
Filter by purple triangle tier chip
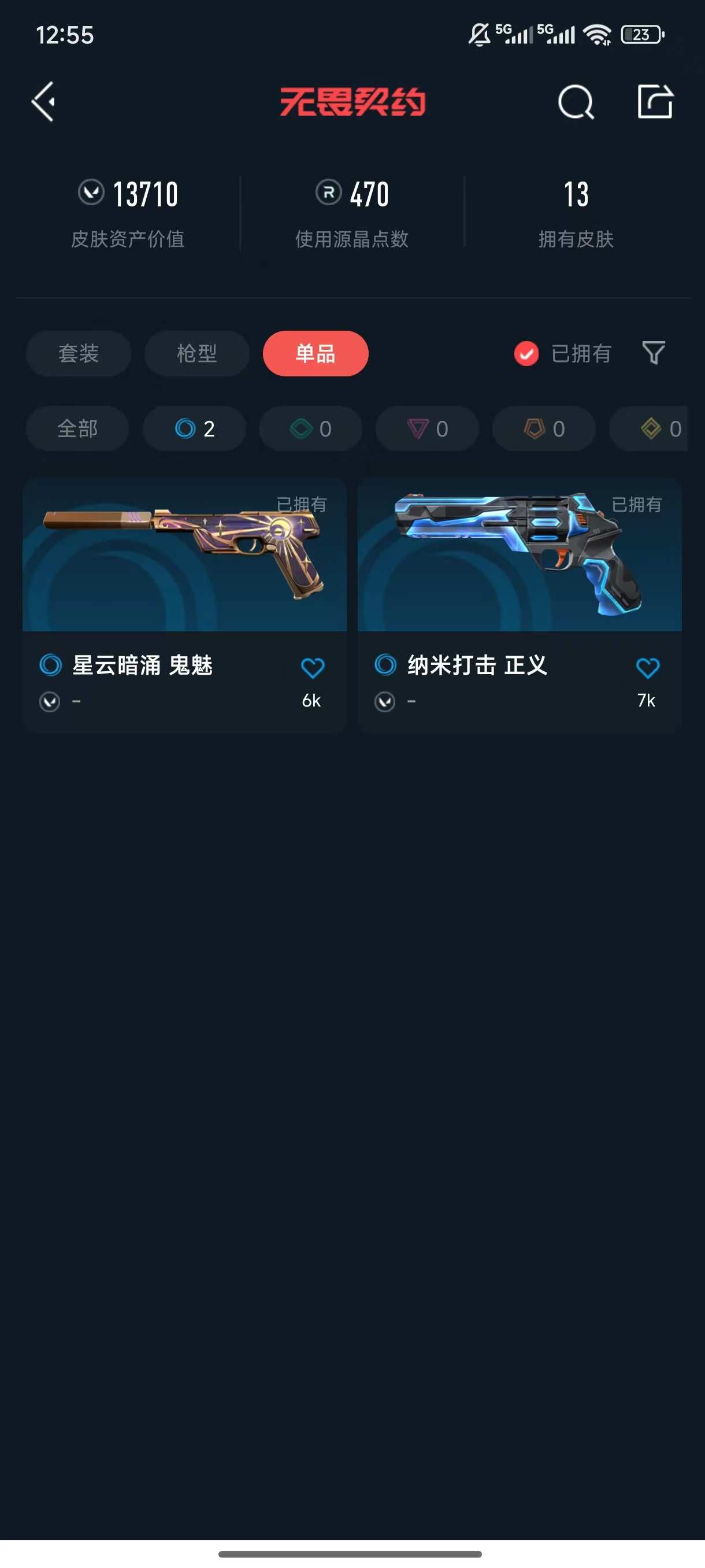(428, 428)
